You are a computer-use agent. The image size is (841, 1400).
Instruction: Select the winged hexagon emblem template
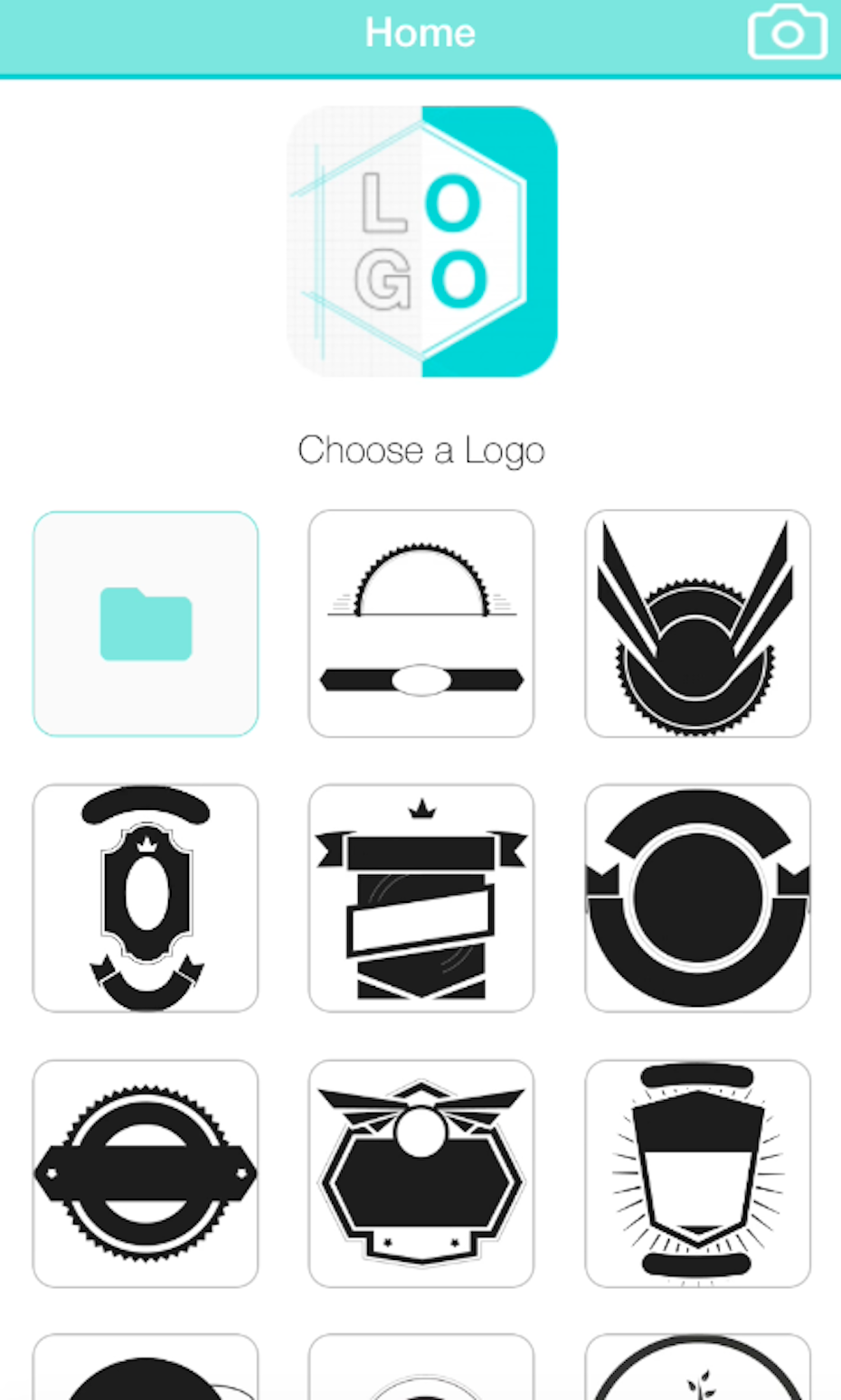[x=421, y=1173]
